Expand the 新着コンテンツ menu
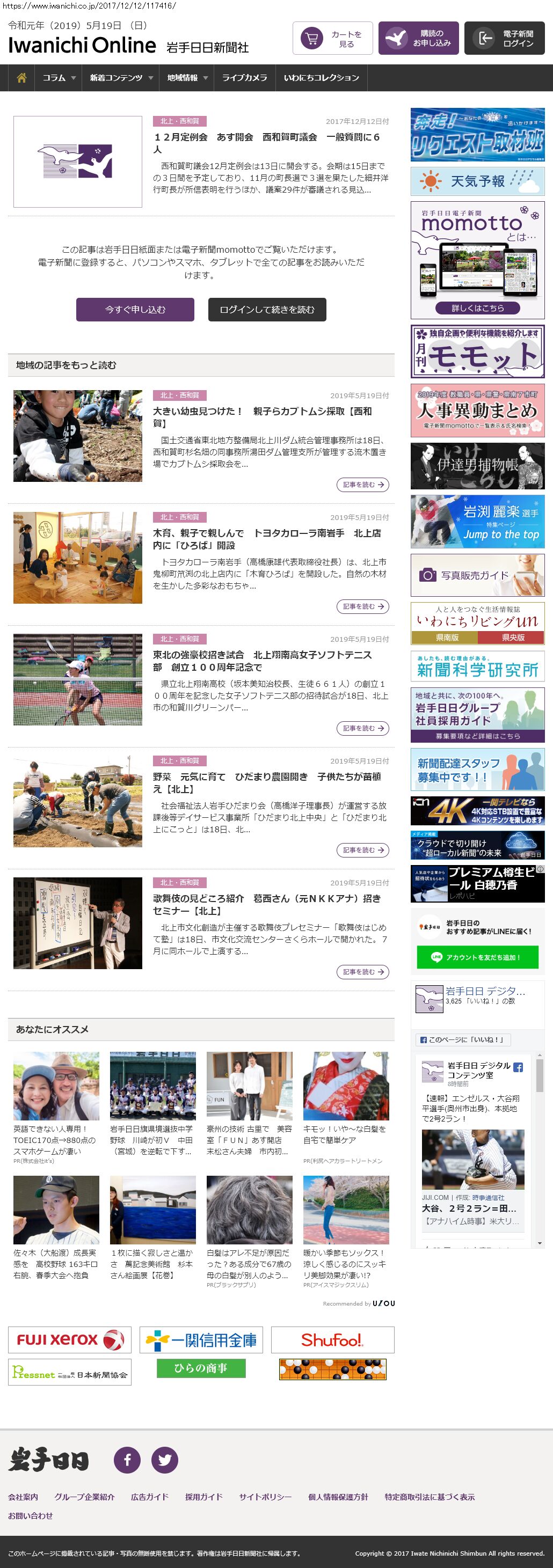This screenshot has height=1568, width=553. (121, 78)
